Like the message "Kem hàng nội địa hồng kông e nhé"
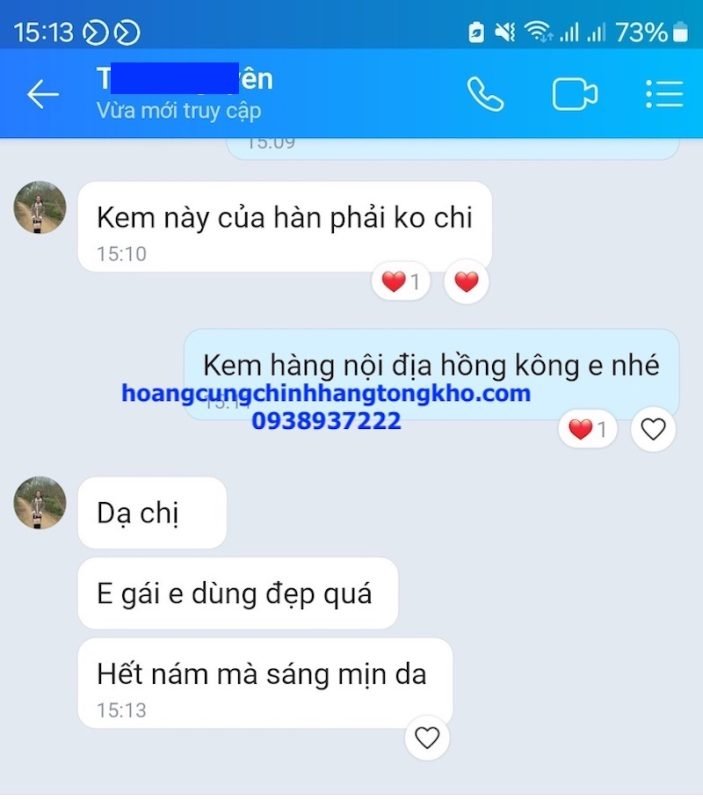Viewport: 703px width, 800px height. [653, 430]
